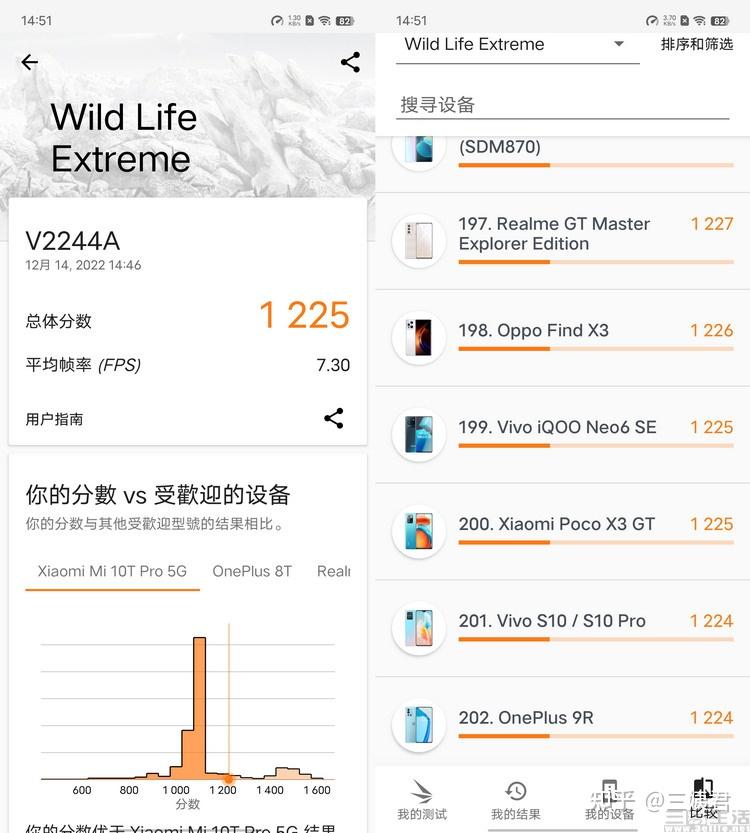Tap the share icon beside 用户指南

[334, 418]
